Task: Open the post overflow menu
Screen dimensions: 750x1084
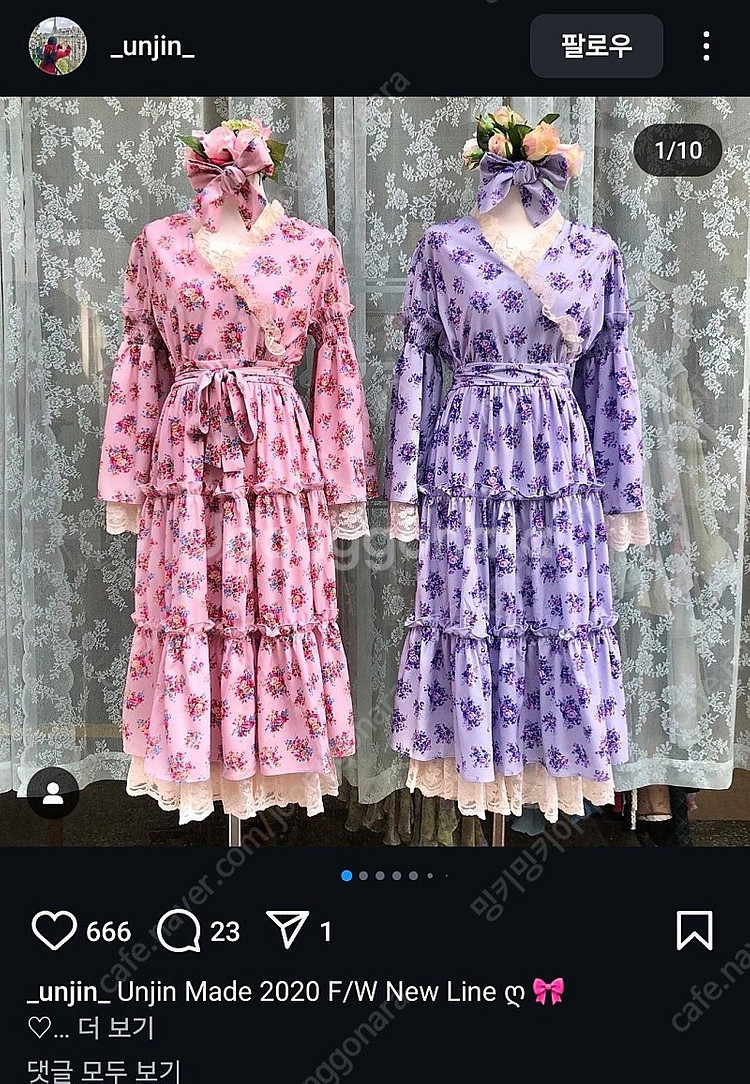Action: (x=706, y=46)
